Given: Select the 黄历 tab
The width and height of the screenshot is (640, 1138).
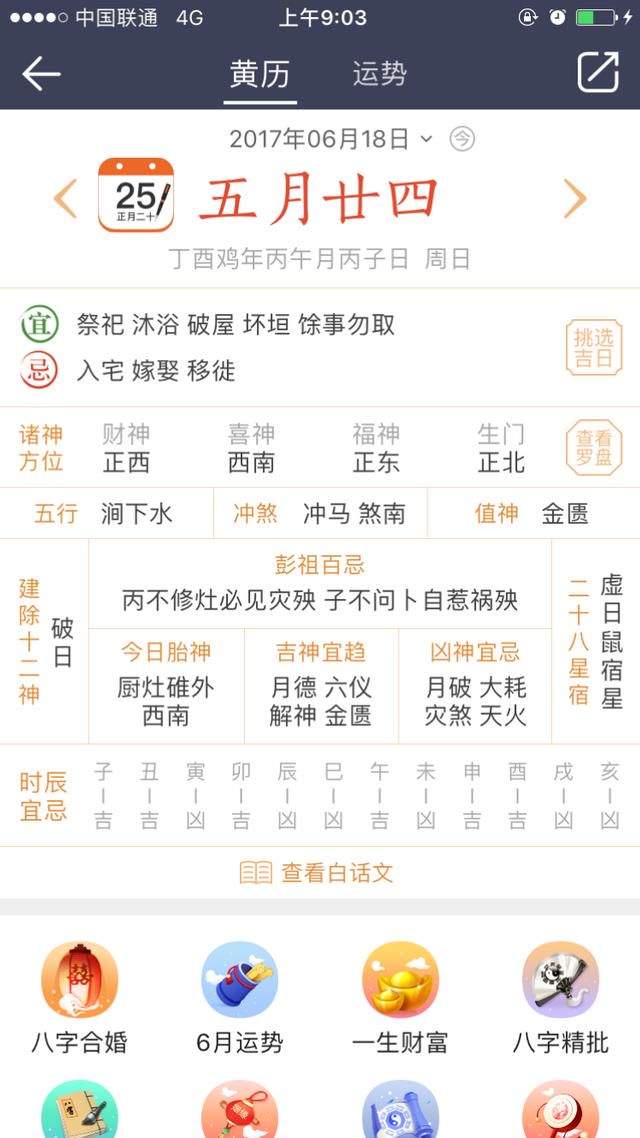Looking at the screenshot, I should click(x=260, y=74).
